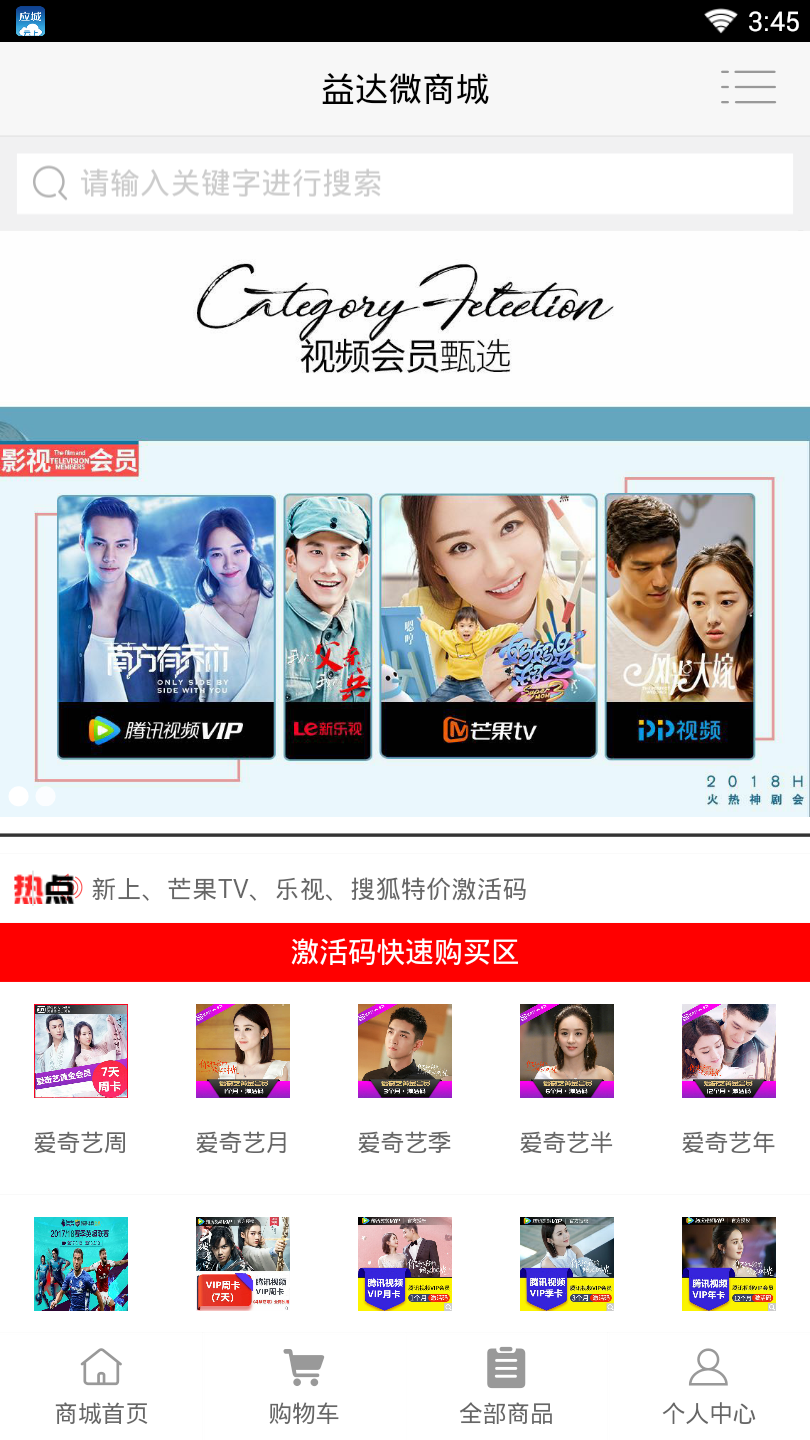Open the video membership banner
The height and width of the screenshot is (1440, 810).
tap(405, 612)
